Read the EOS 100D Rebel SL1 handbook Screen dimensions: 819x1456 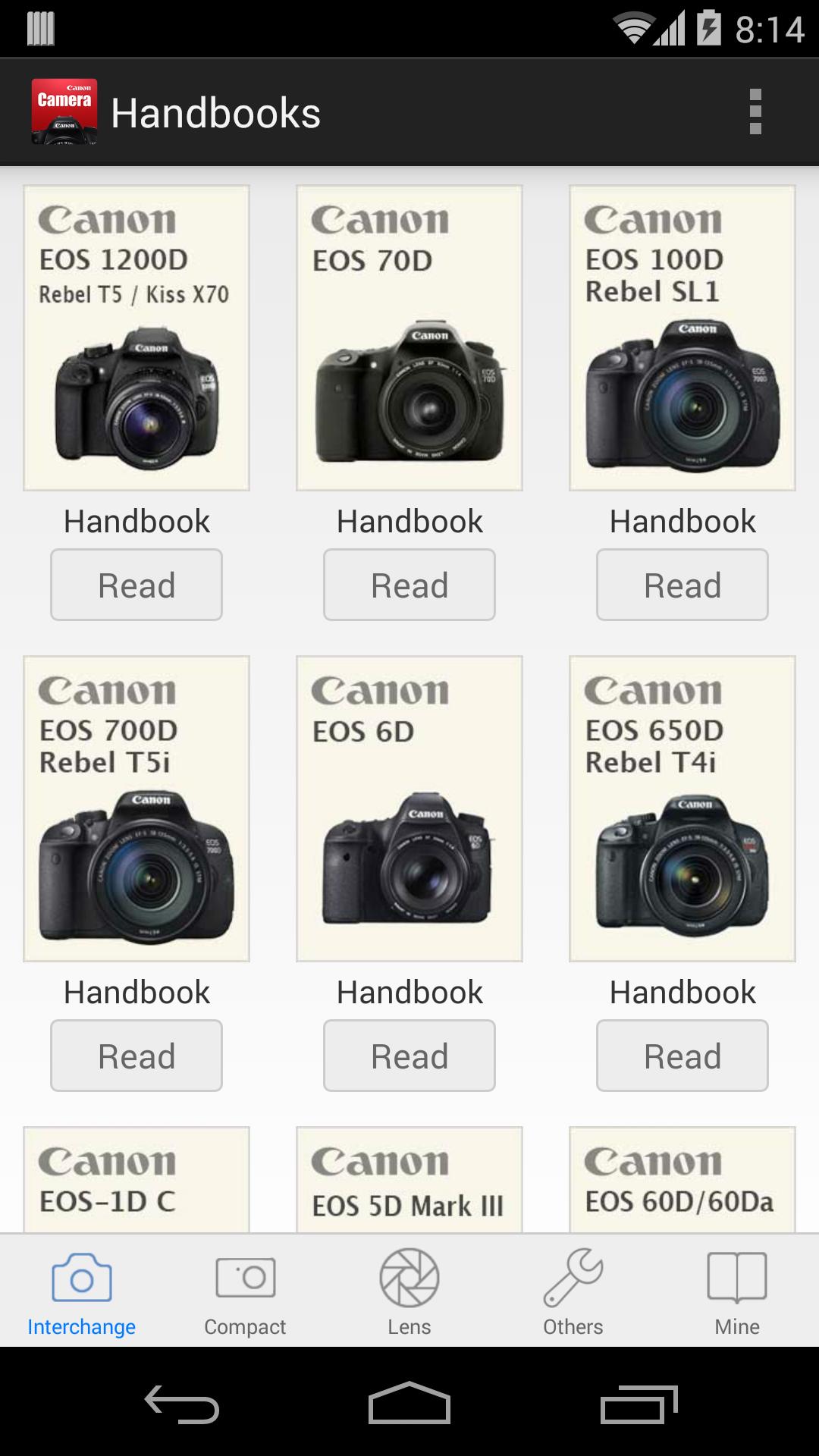click(682, 584)
